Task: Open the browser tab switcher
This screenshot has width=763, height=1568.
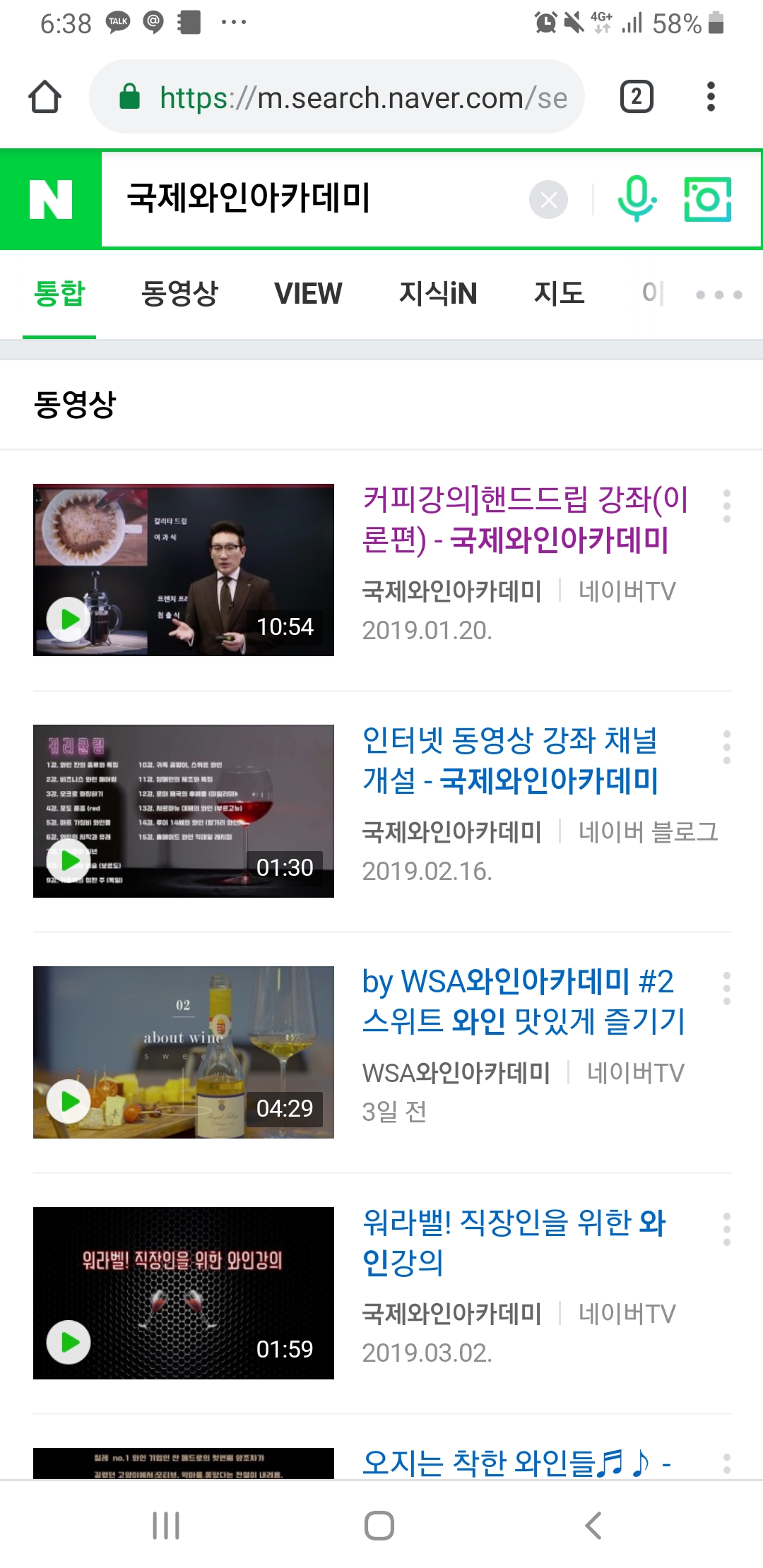Action: click(x=636, y=97)
